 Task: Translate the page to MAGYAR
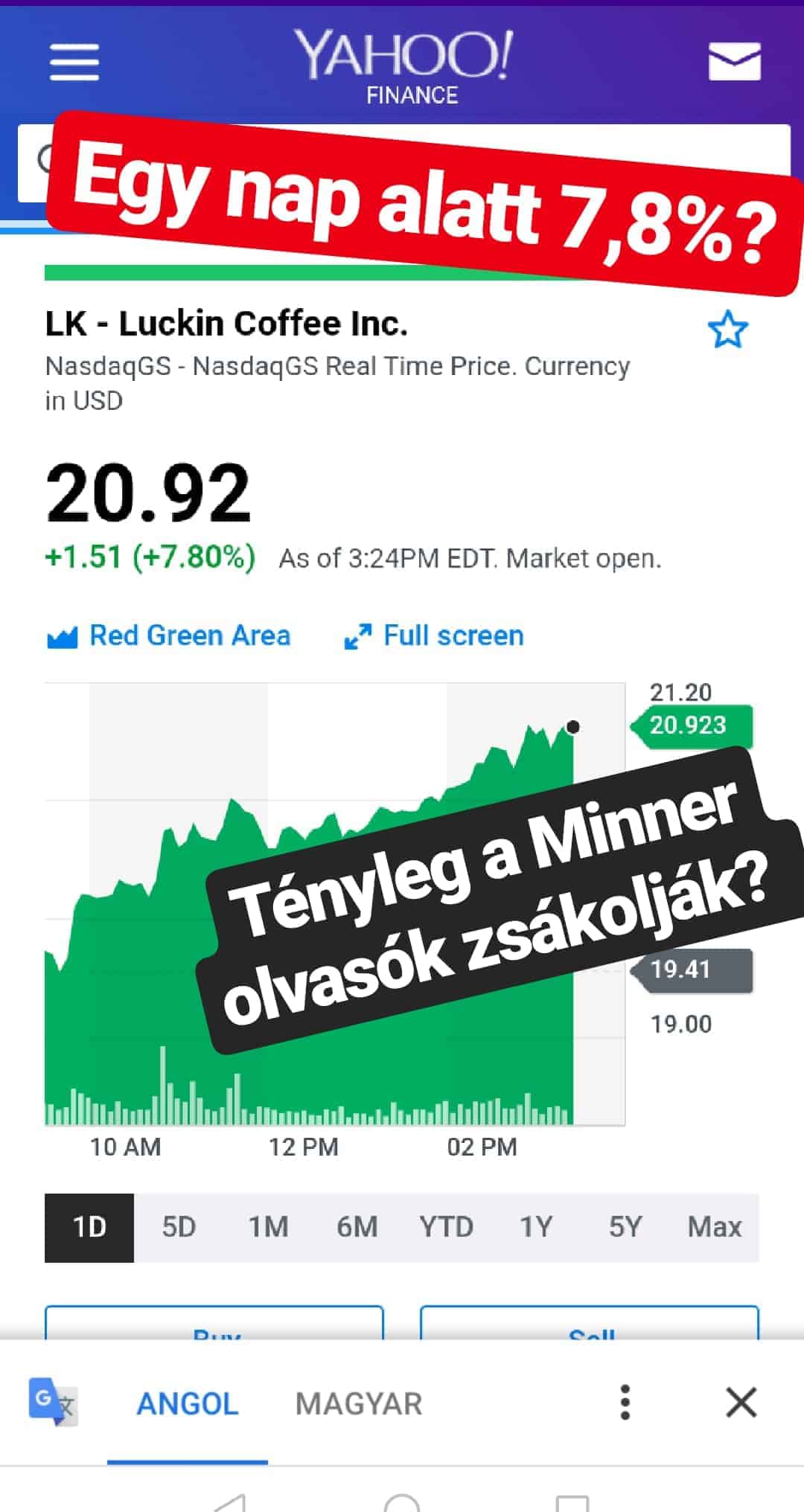359,1404
